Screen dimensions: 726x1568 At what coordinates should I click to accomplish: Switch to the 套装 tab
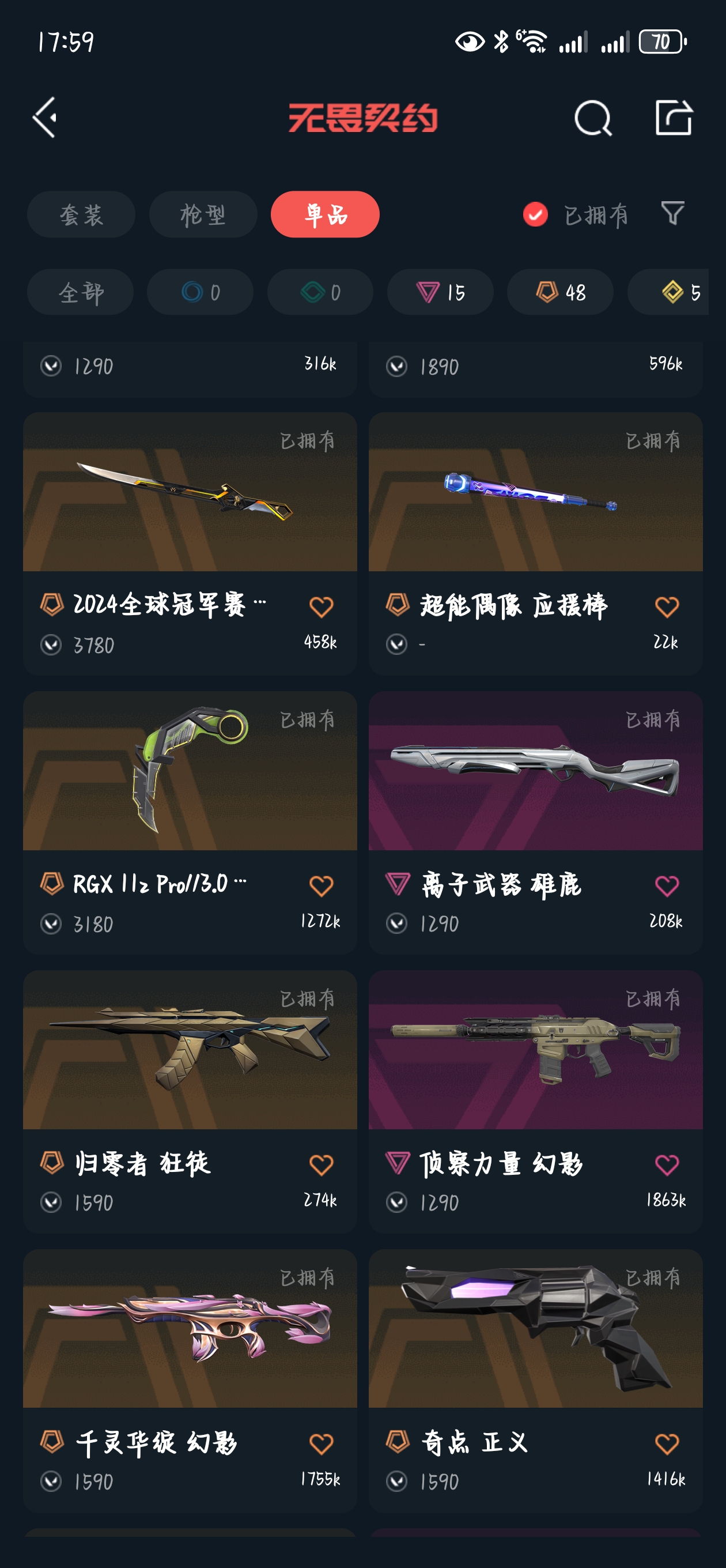pyautogui.click(x=81, y=214)
